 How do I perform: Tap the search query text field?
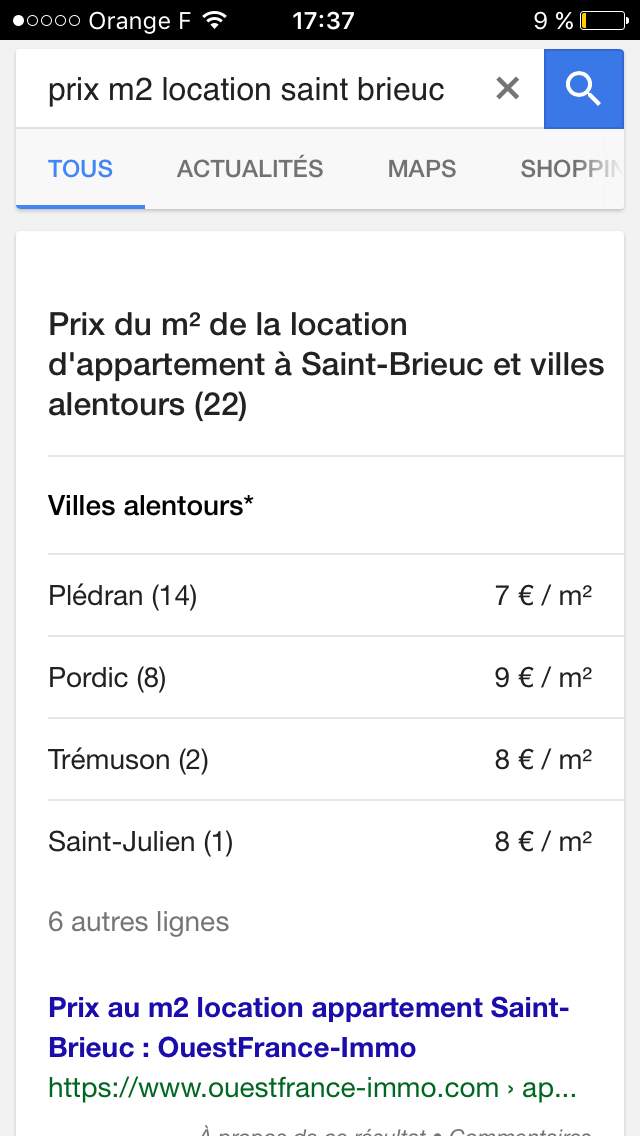[246, 90]
